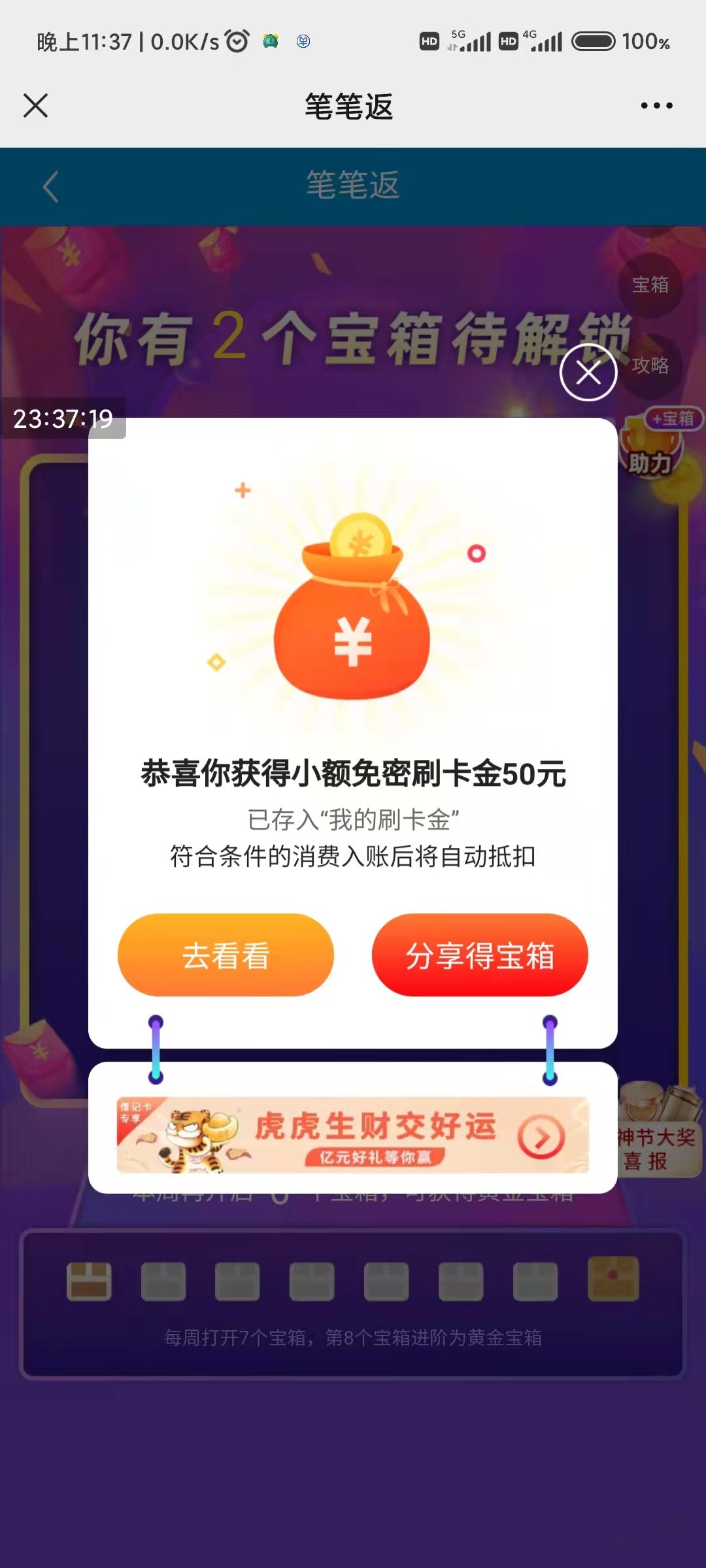Open the three-dot overflow menu
Viewport: 706px width, 1568px height.
(x=656, y=105)
